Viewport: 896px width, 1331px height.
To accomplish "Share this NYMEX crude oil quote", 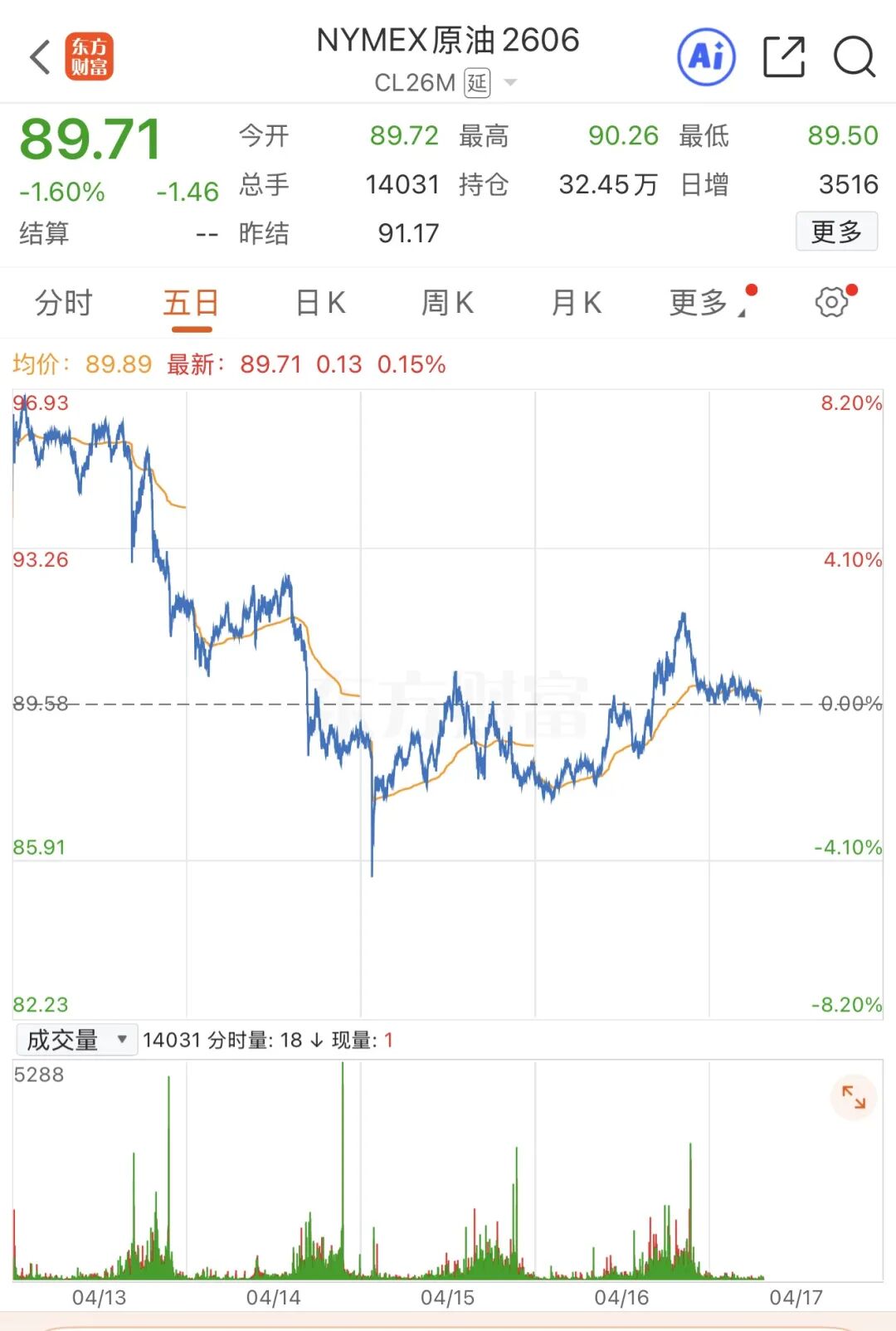I will pos(783,57).
